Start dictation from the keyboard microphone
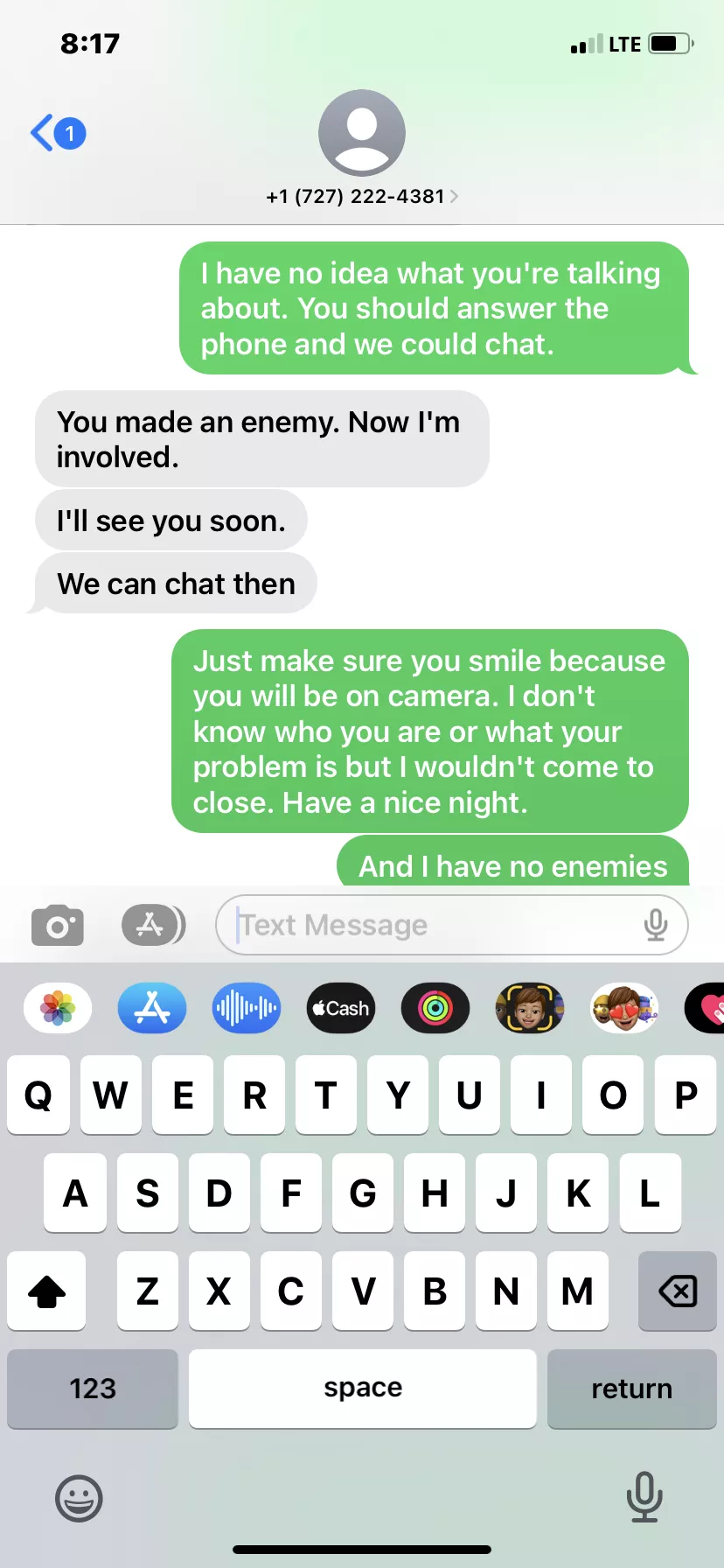 pos(644,1496)
